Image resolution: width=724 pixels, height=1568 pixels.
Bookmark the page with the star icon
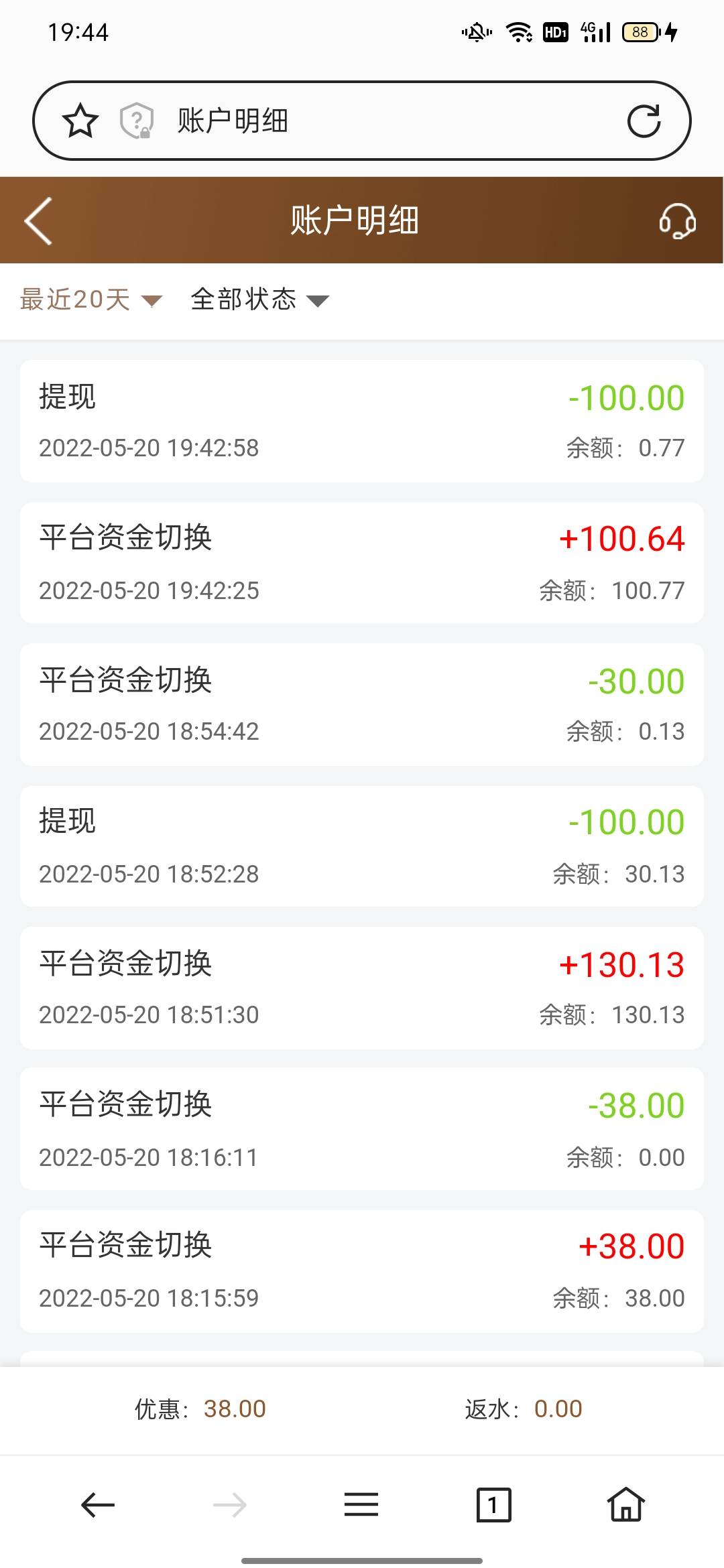80,121
